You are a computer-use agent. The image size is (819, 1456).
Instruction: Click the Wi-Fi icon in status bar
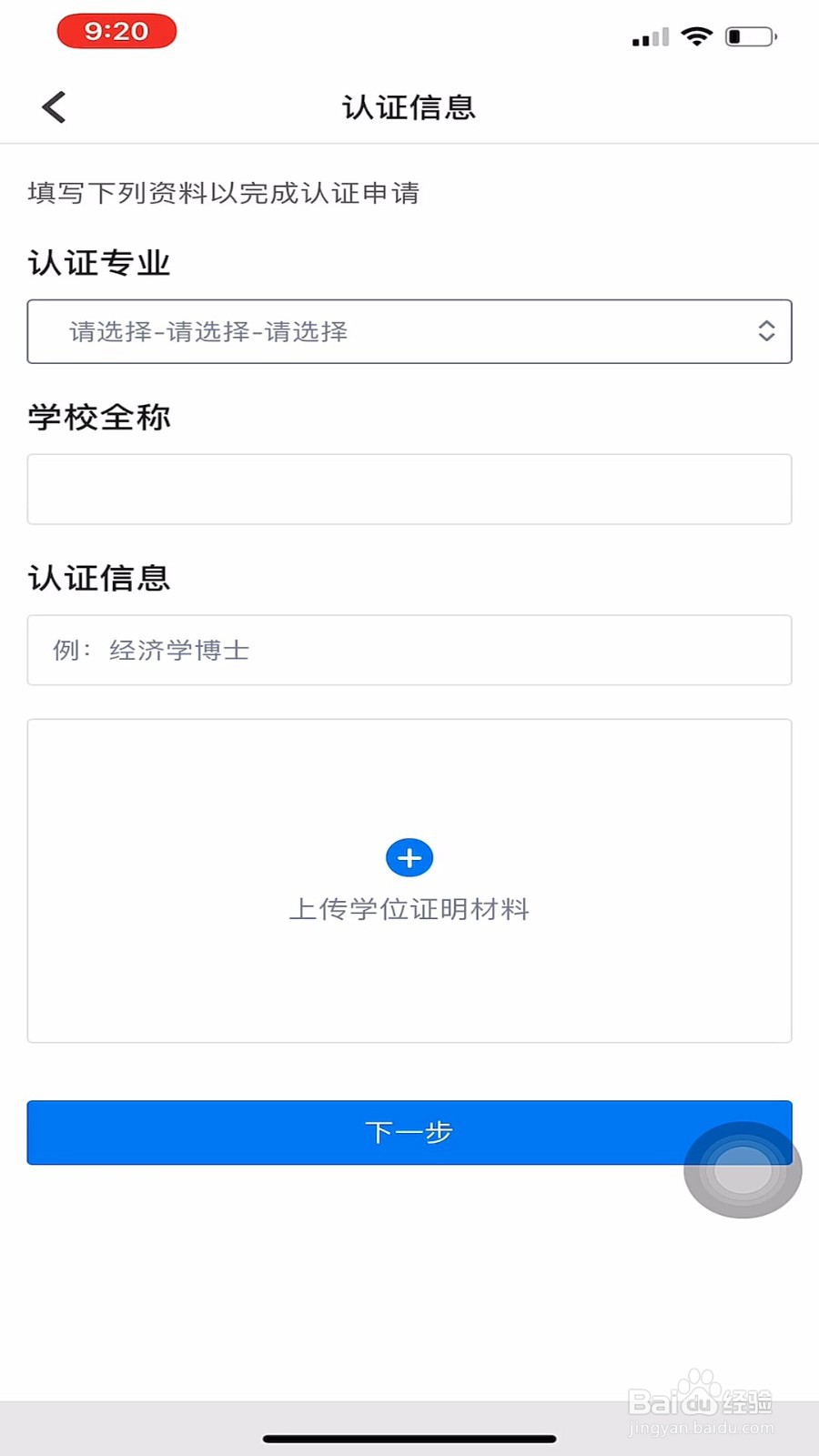coord(696,36)
